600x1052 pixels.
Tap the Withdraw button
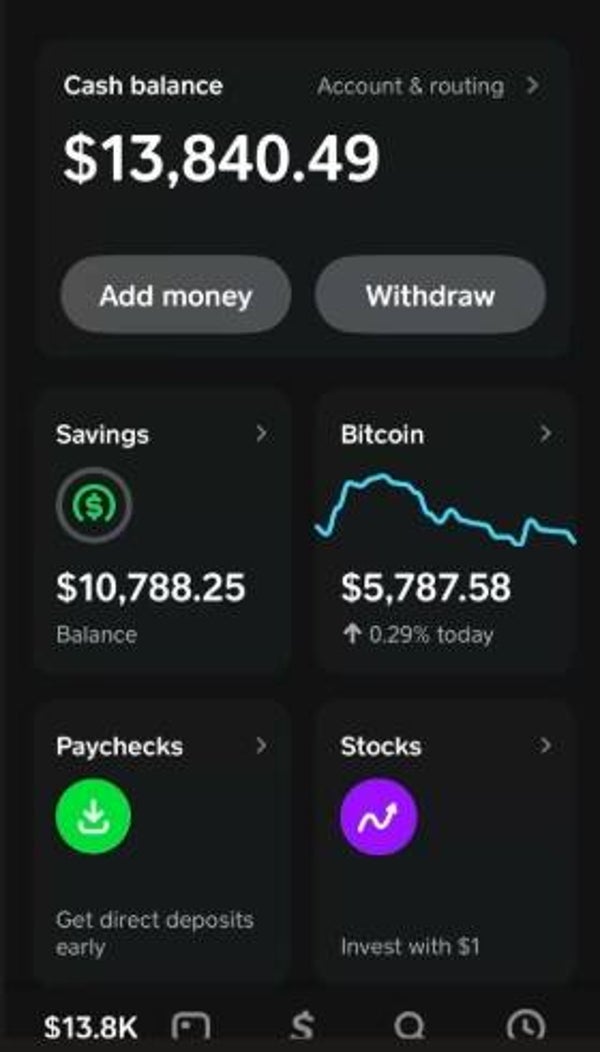[430, 295]
